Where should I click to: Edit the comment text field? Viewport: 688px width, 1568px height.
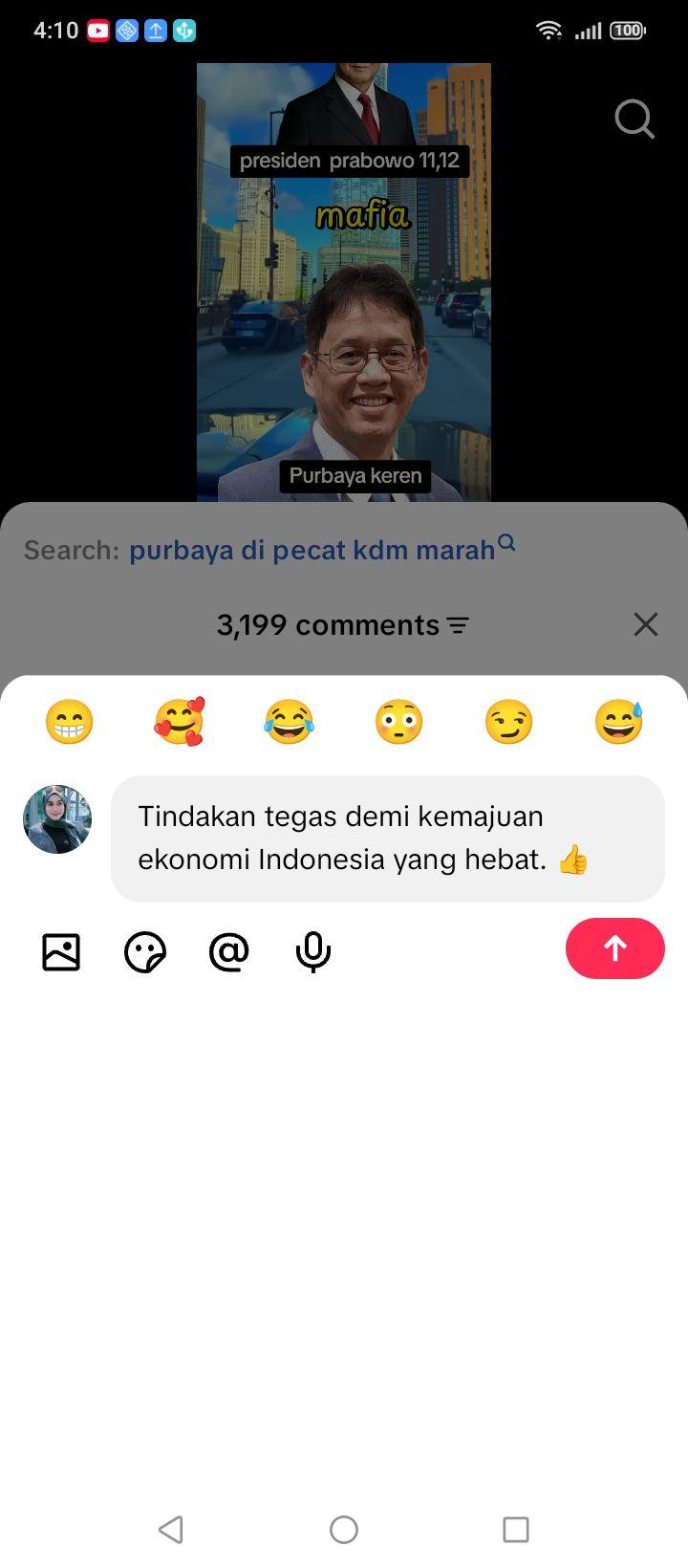(x=388, y=838)
